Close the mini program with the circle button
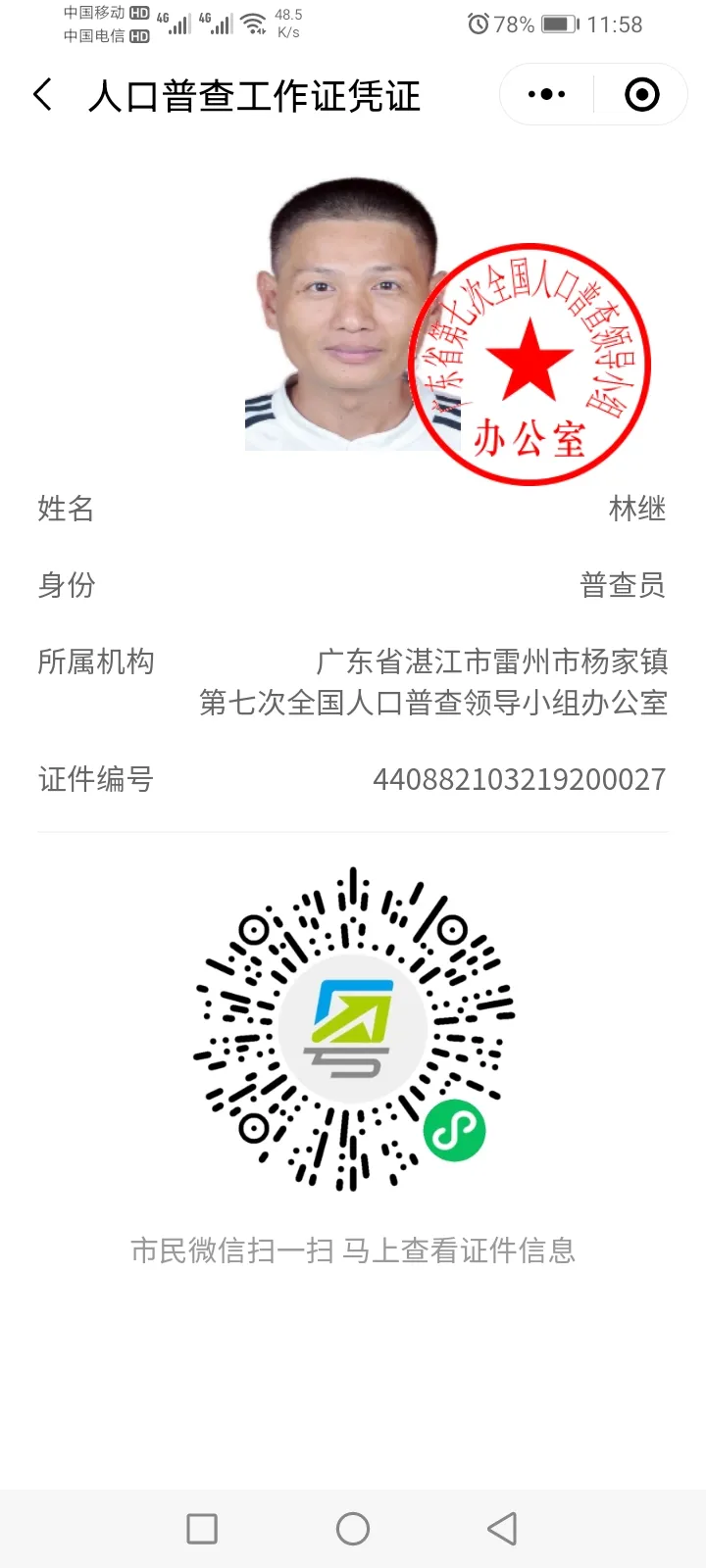Image resolution: width=706 pixels, height=1568 pixels. tap(642, 95)
